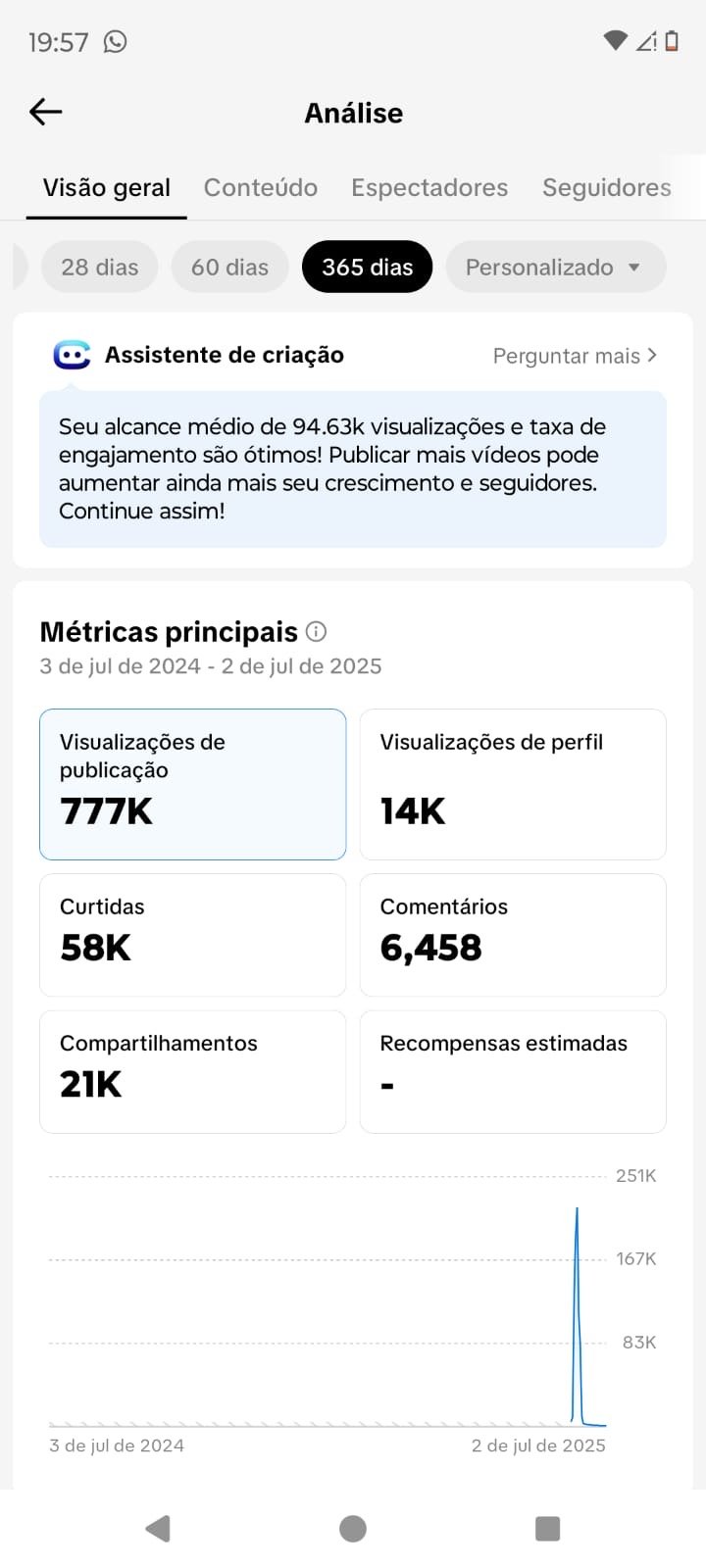
Task: Show the Comentários metric chart
Action: (x=513, y=935)
